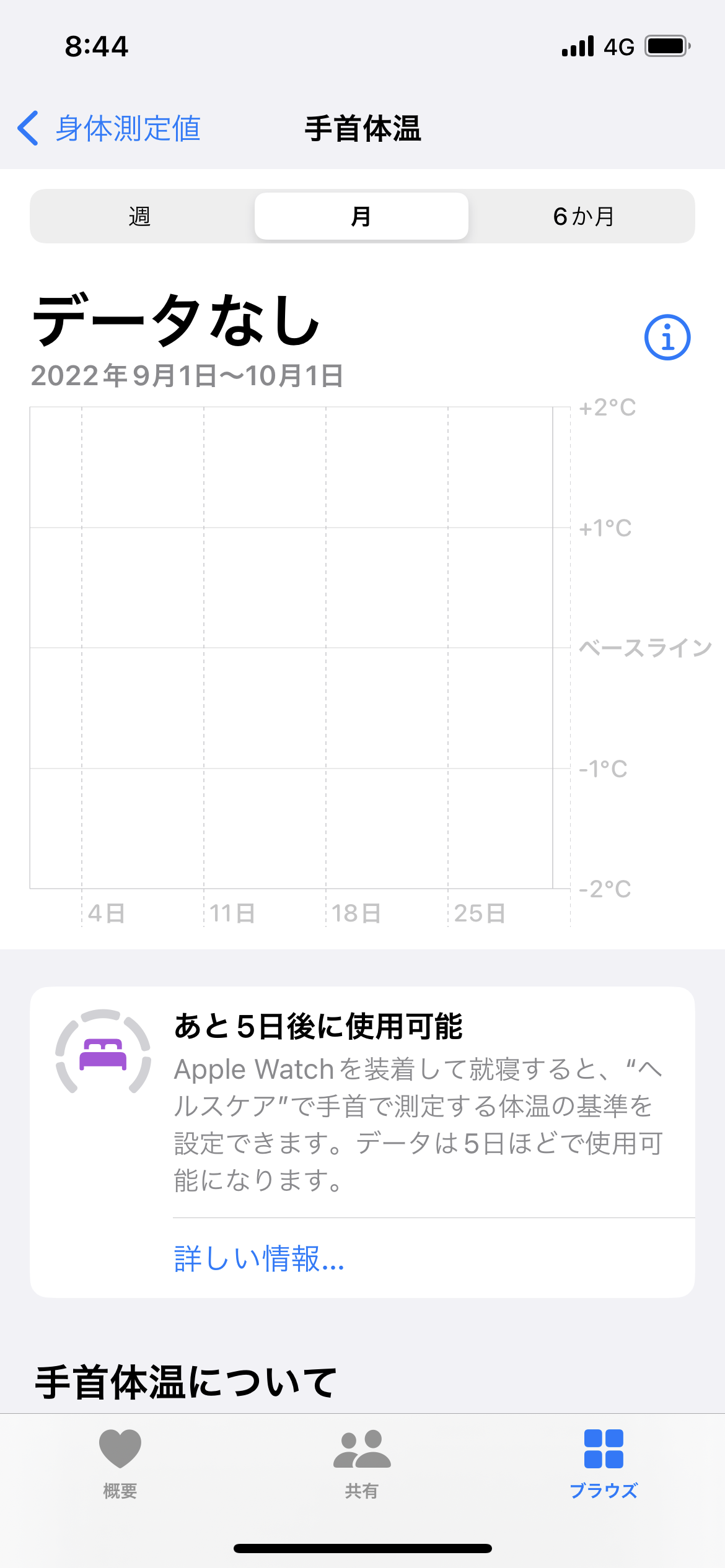Switch to the 週 view
725x1568 pixels.
pyautogui.click(x=140, y=217)
